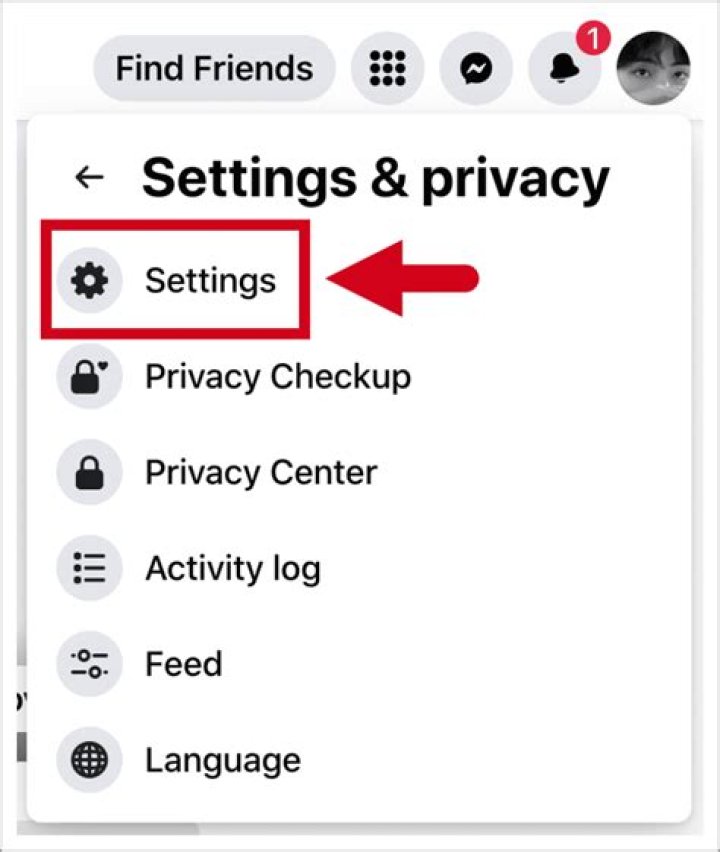This screenshot has height=852, width=720.
Task: Start Privacy Checkup
Action: pos(277,377)
